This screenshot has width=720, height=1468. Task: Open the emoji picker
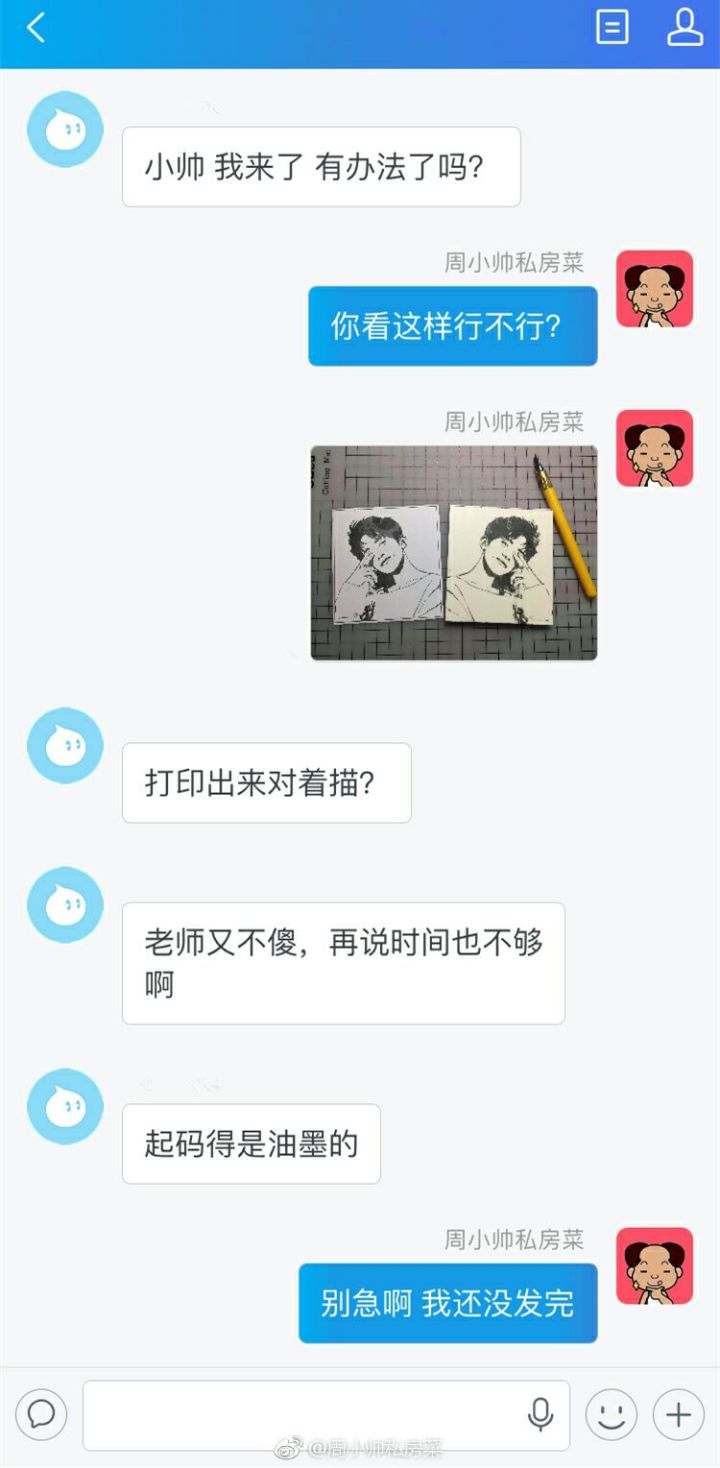click(x=611, y=1415)
